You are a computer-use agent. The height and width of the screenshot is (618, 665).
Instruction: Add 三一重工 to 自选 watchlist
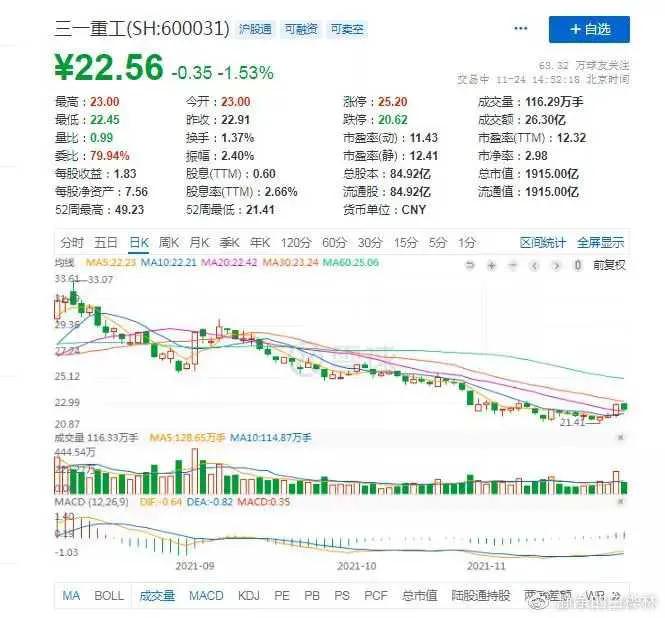589,30
